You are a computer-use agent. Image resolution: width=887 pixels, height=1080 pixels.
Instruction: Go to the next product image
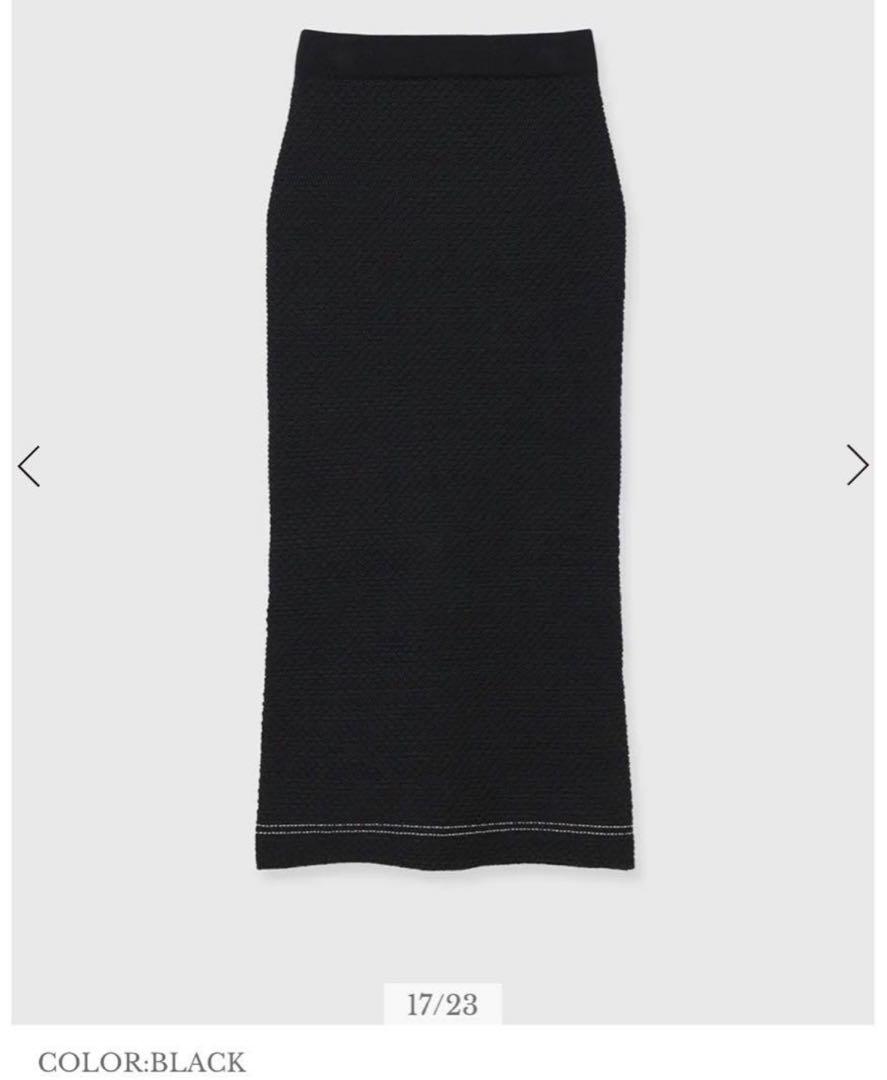(x=857, y=465)
